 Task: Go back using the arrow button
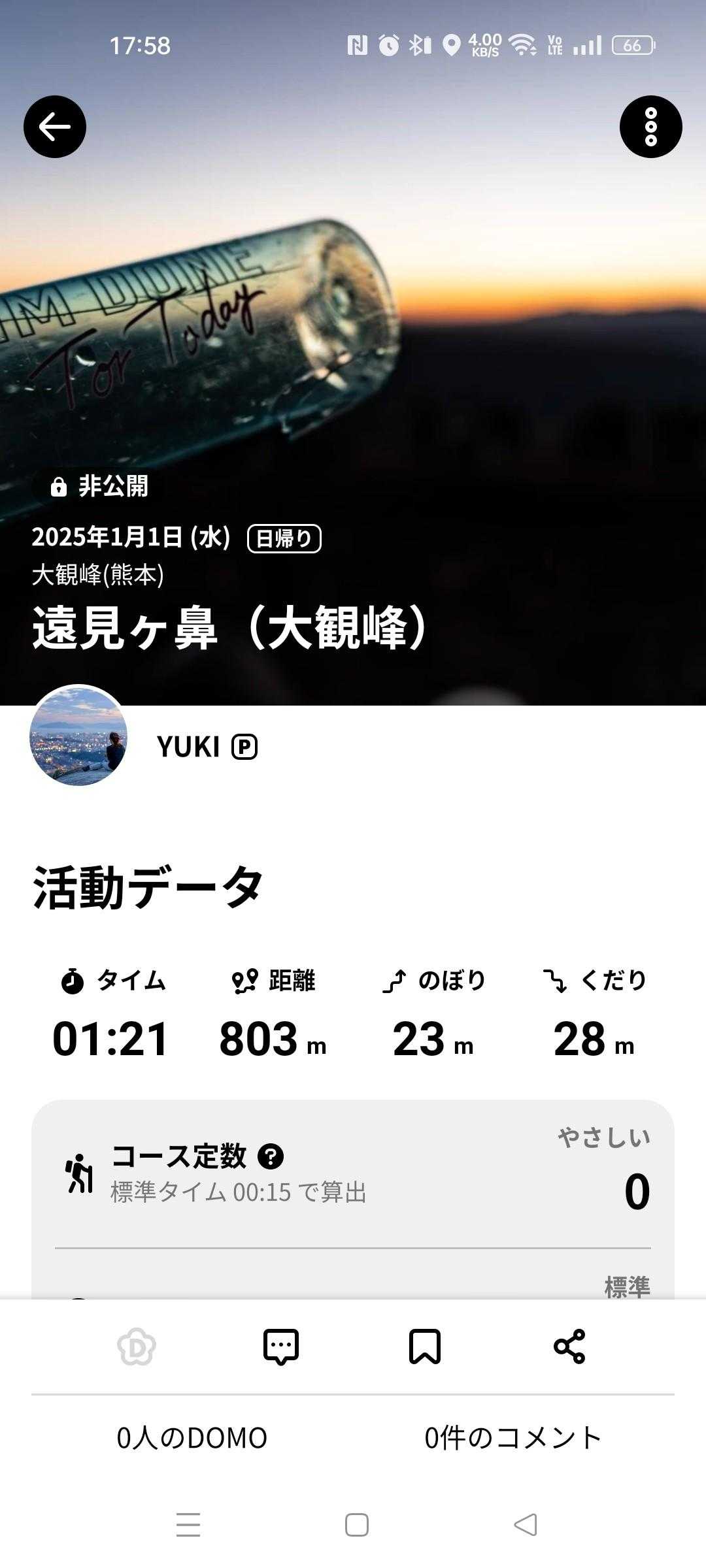tap(55, 127)
